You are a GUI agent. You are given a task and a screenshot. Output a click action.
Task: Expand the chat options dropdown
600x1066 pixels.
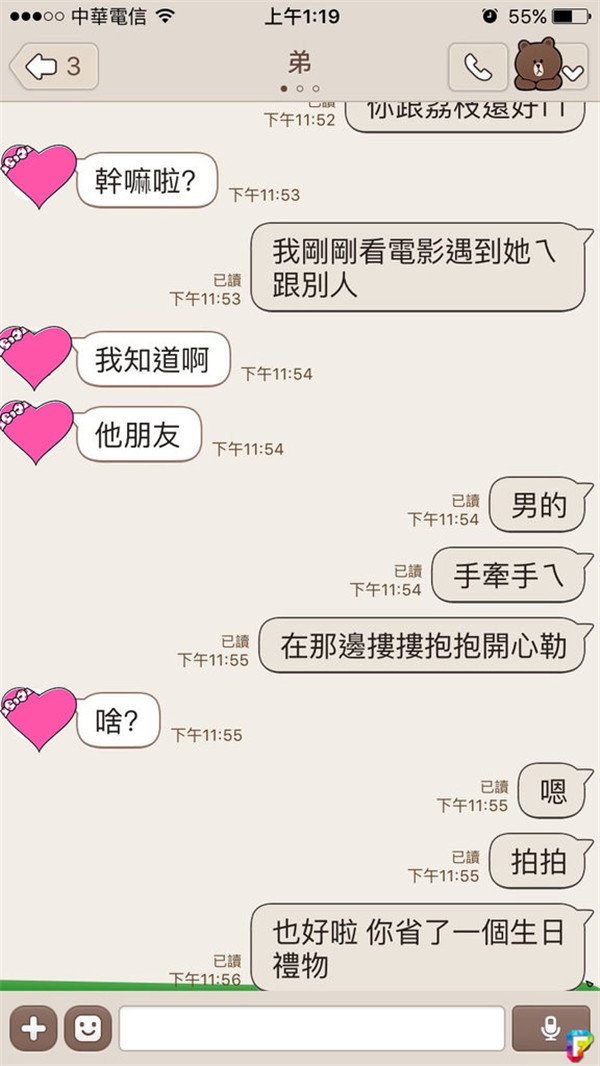(x=573, y=72)
